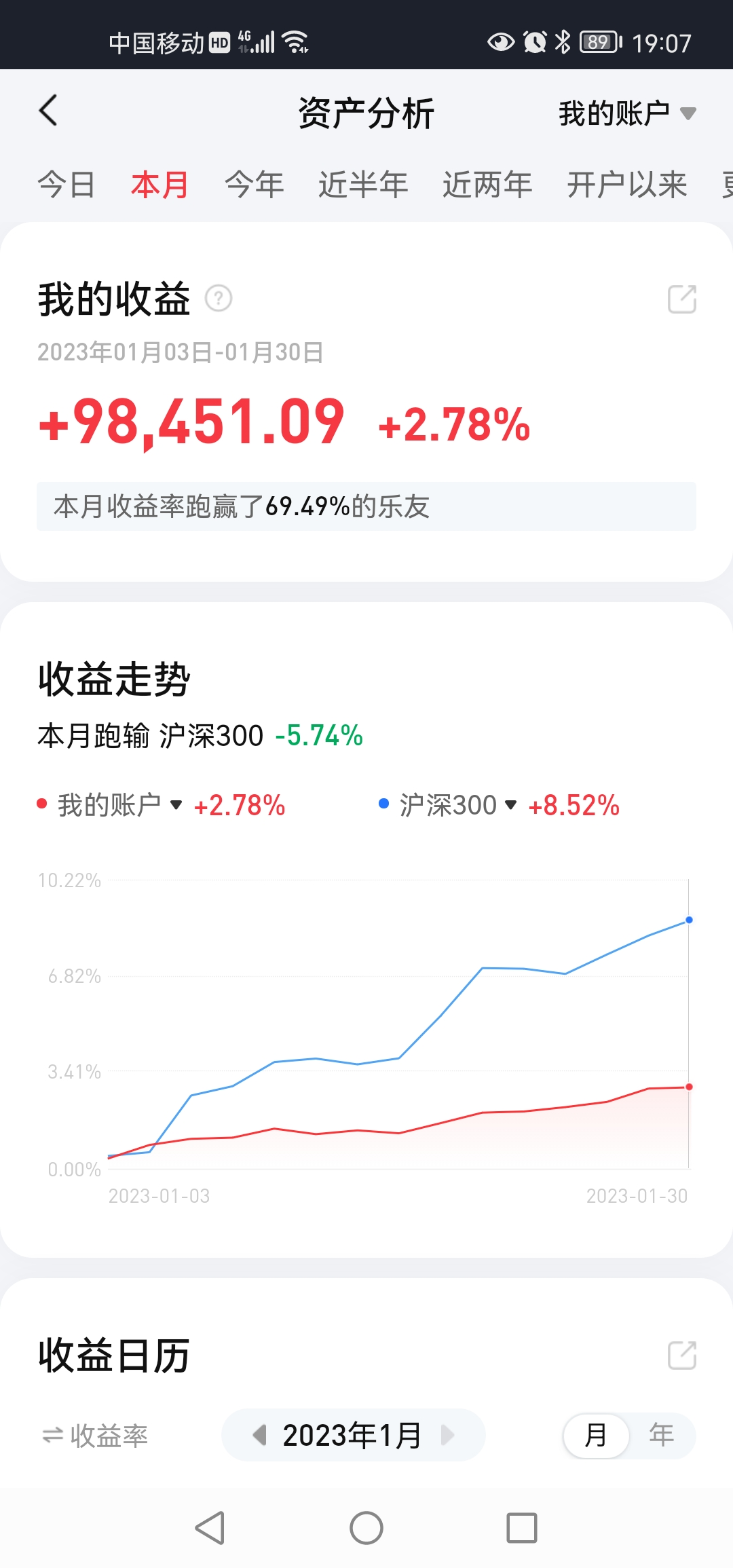Toggle the 收益率 display mode
Image resolution: width=733 pixels, height=1568 pixels.
pyautogui.click(x=94, y=1436)
